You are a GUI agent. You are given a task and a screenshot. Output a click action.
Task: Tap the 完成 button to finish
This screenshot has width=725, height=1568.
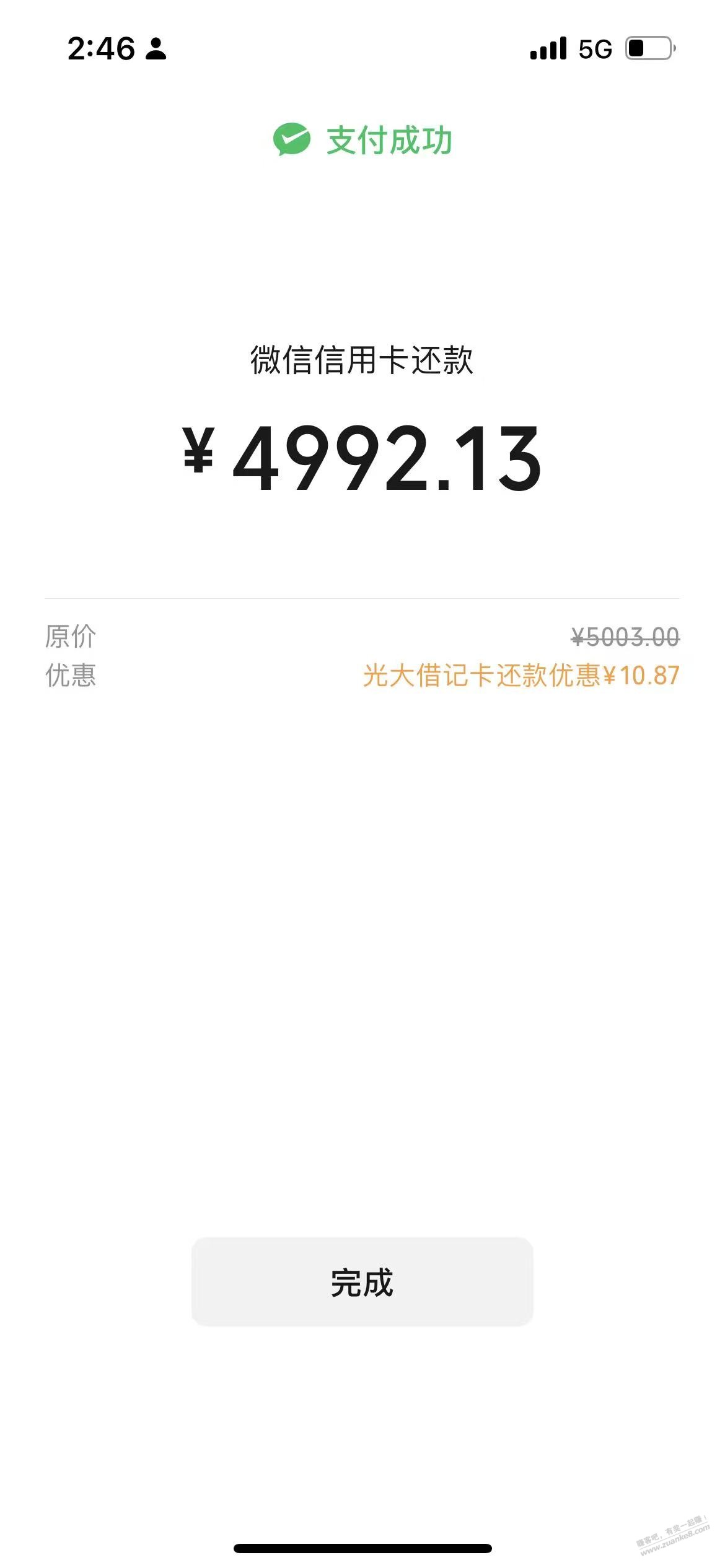(362, 1282)
